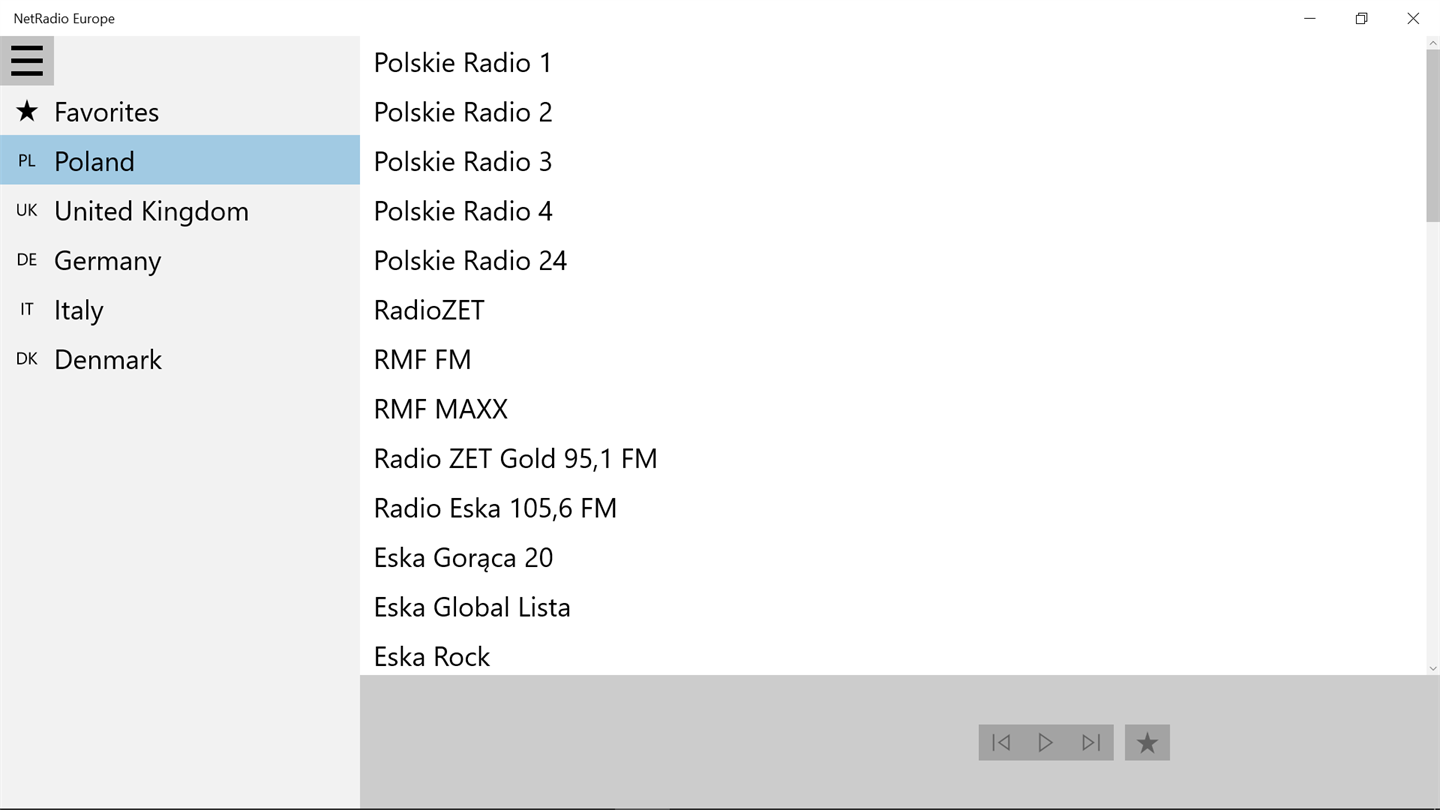Select RMF MAXX station

click(440, 409)
